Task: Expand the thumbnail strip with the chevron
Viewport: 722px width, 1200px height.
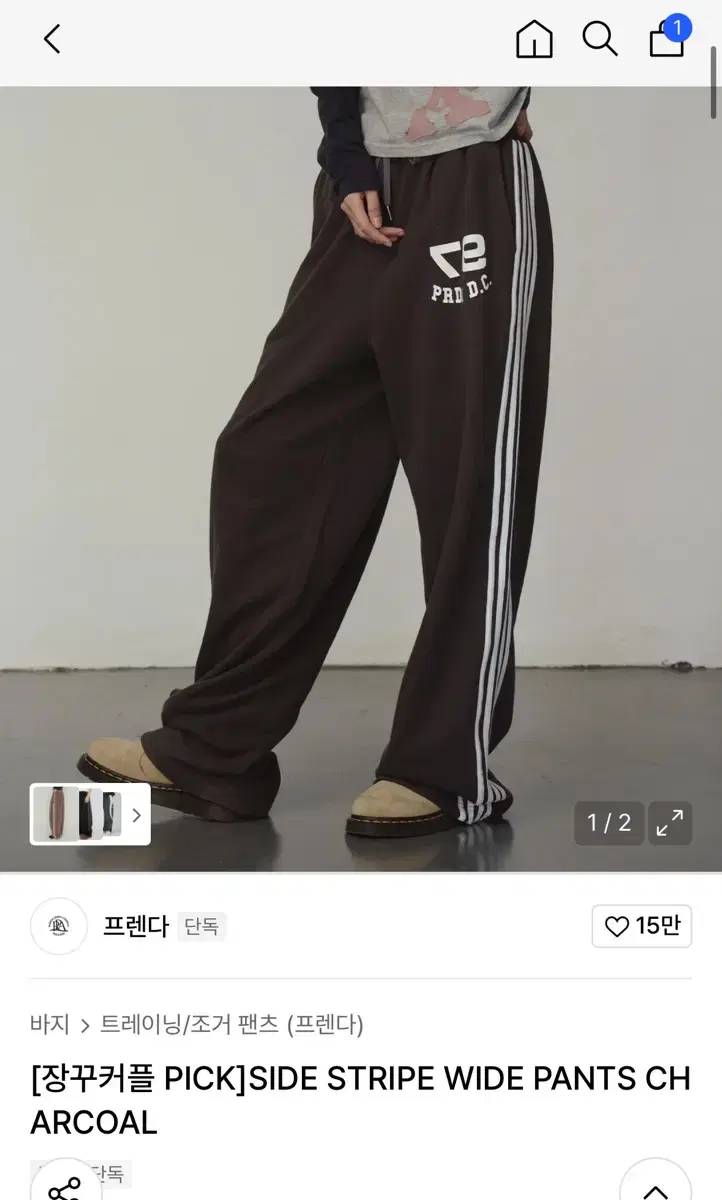Action: 137,814
